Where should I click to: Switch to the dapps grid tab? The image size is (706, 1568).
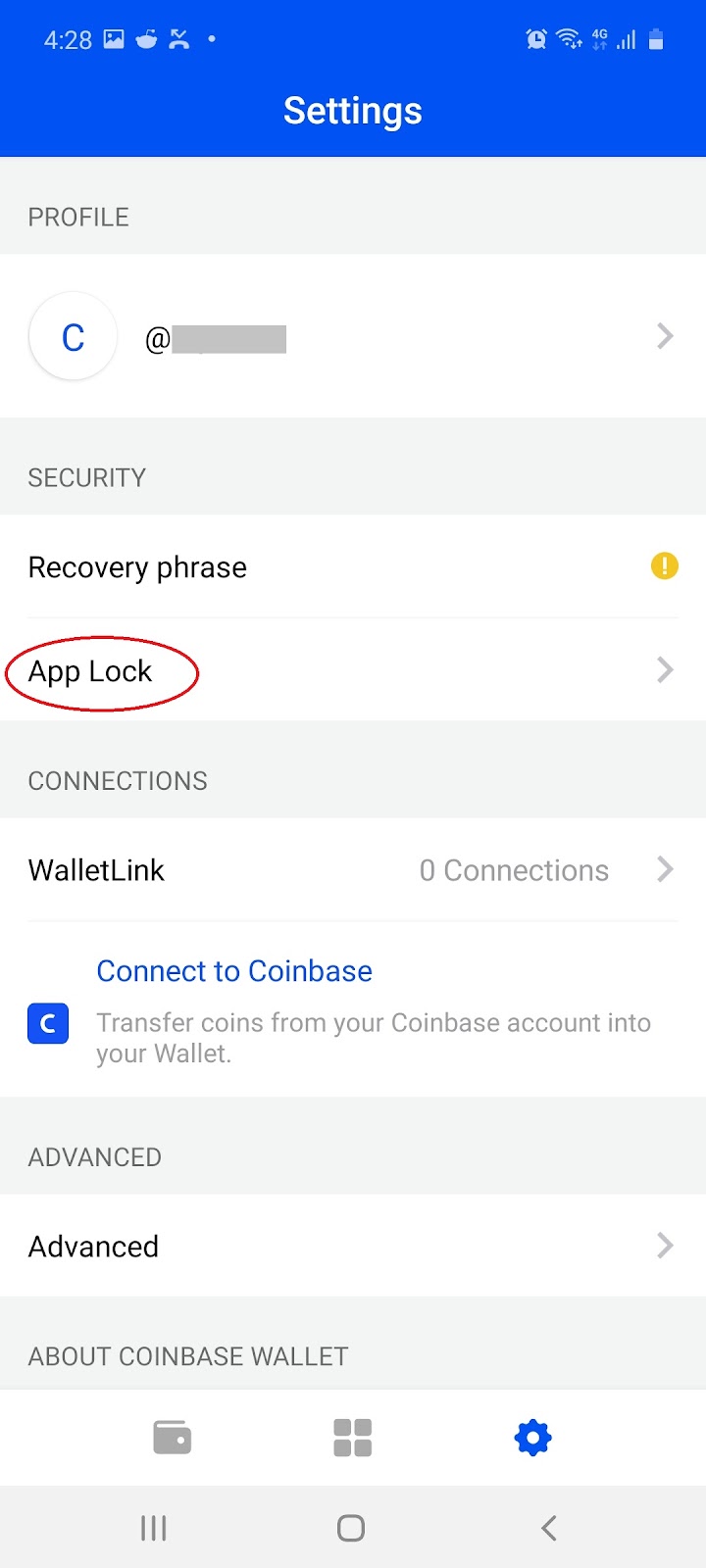(353, 1438)
